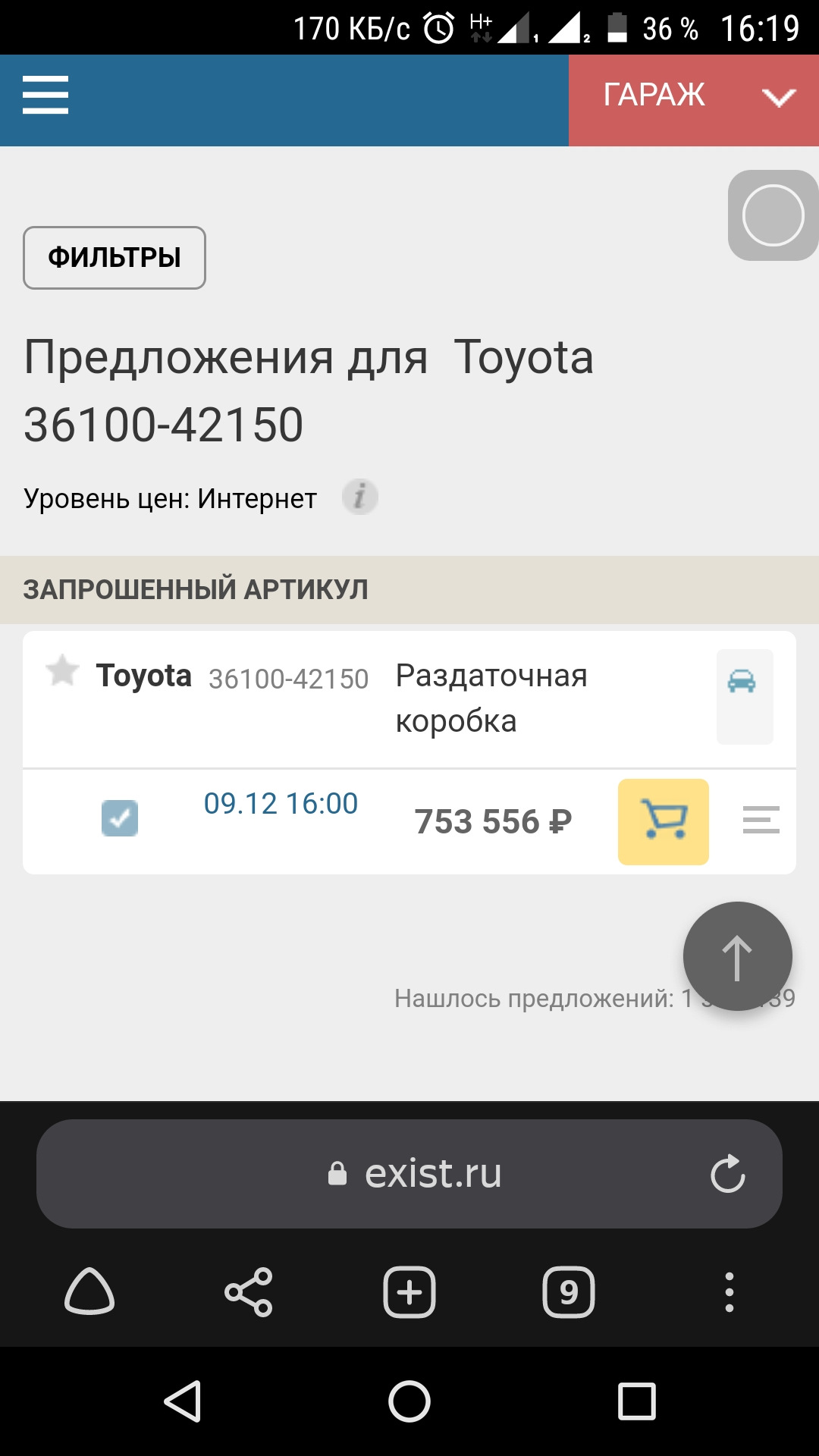Screen dimensions: 819x1456
Task: Open the hamburger navigation menu
Action: point(45,96)
